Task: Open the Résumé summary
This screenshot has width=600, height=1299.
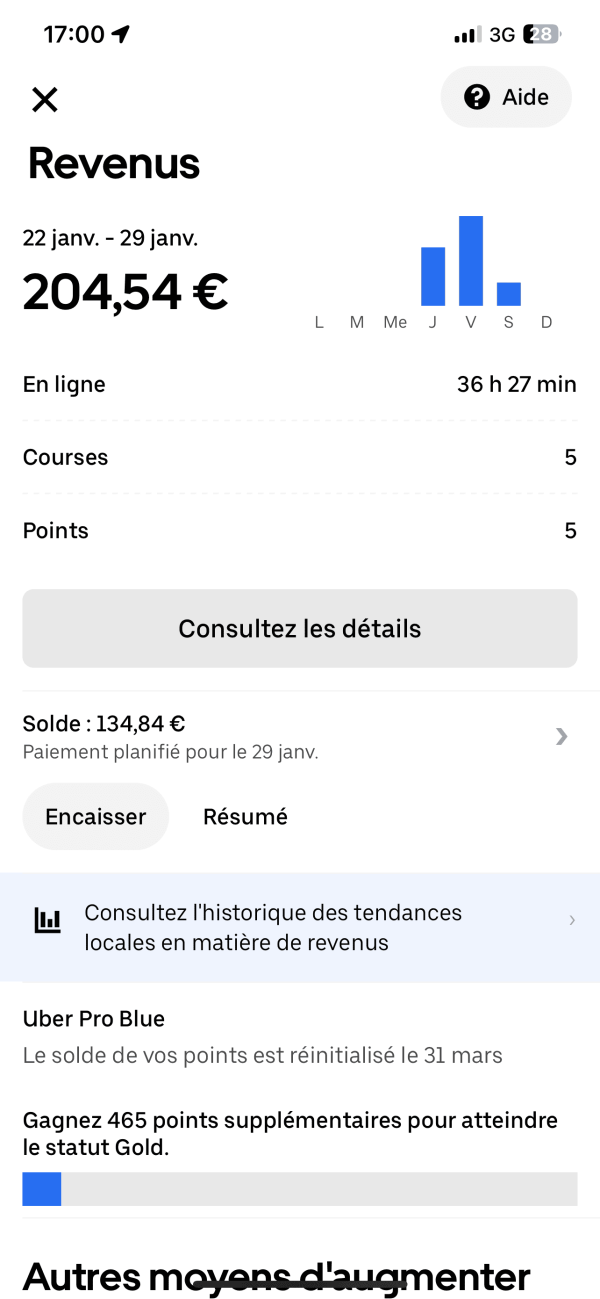Action: (245, 816)
